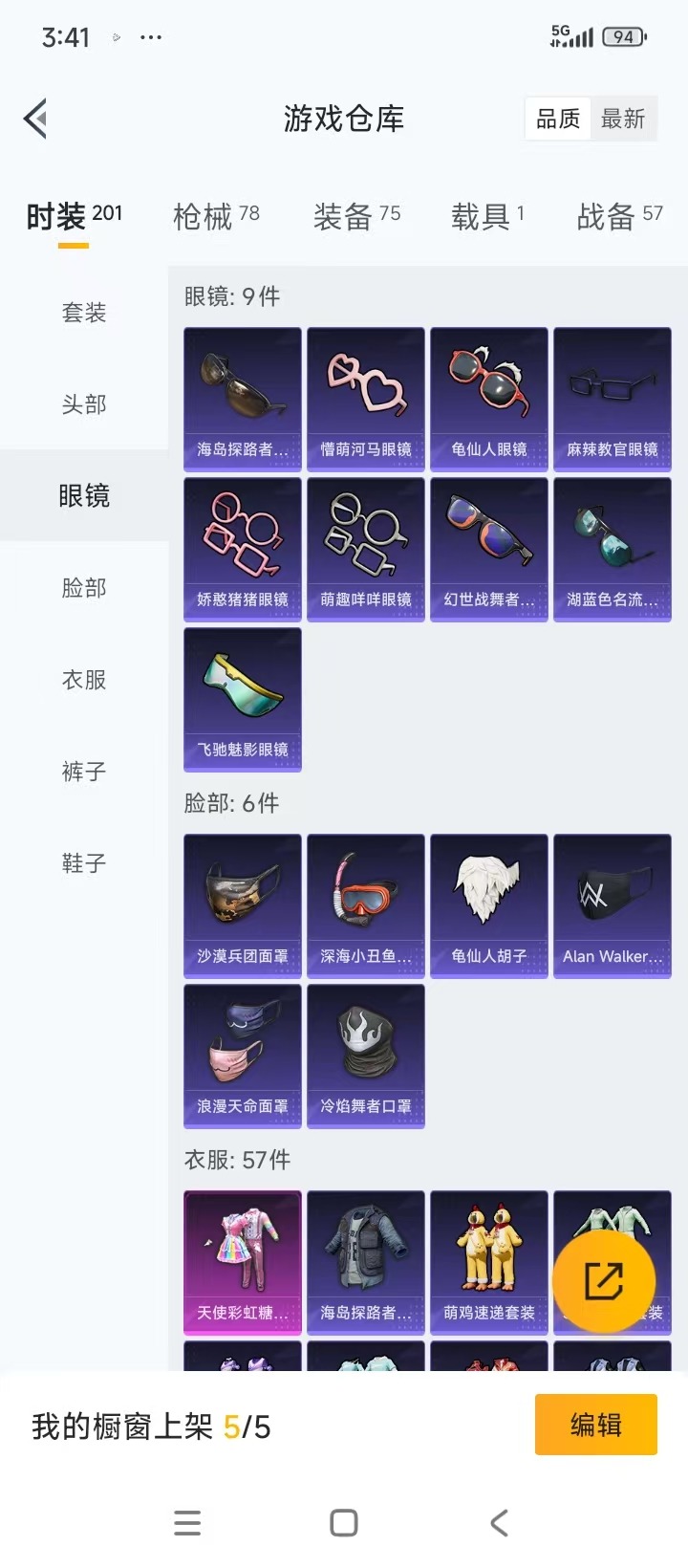Jump to the 脸部 section
The image size is (688, 1568).
pyautogui.click(x=82, y=588)
